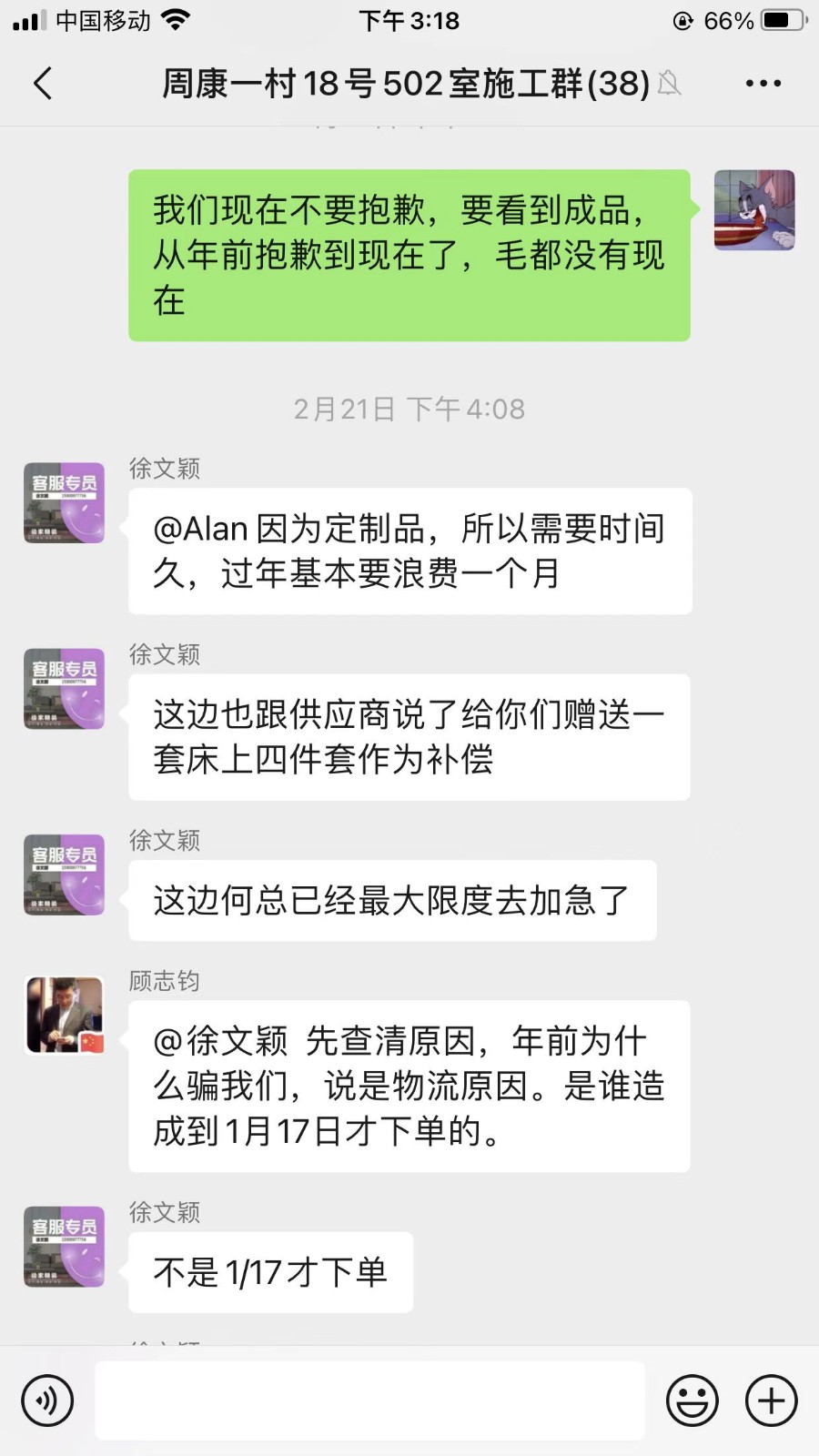This screenshot has height=1456, width=819.
Task: Tap the message input field
Action: click(x=369, y=1400)
